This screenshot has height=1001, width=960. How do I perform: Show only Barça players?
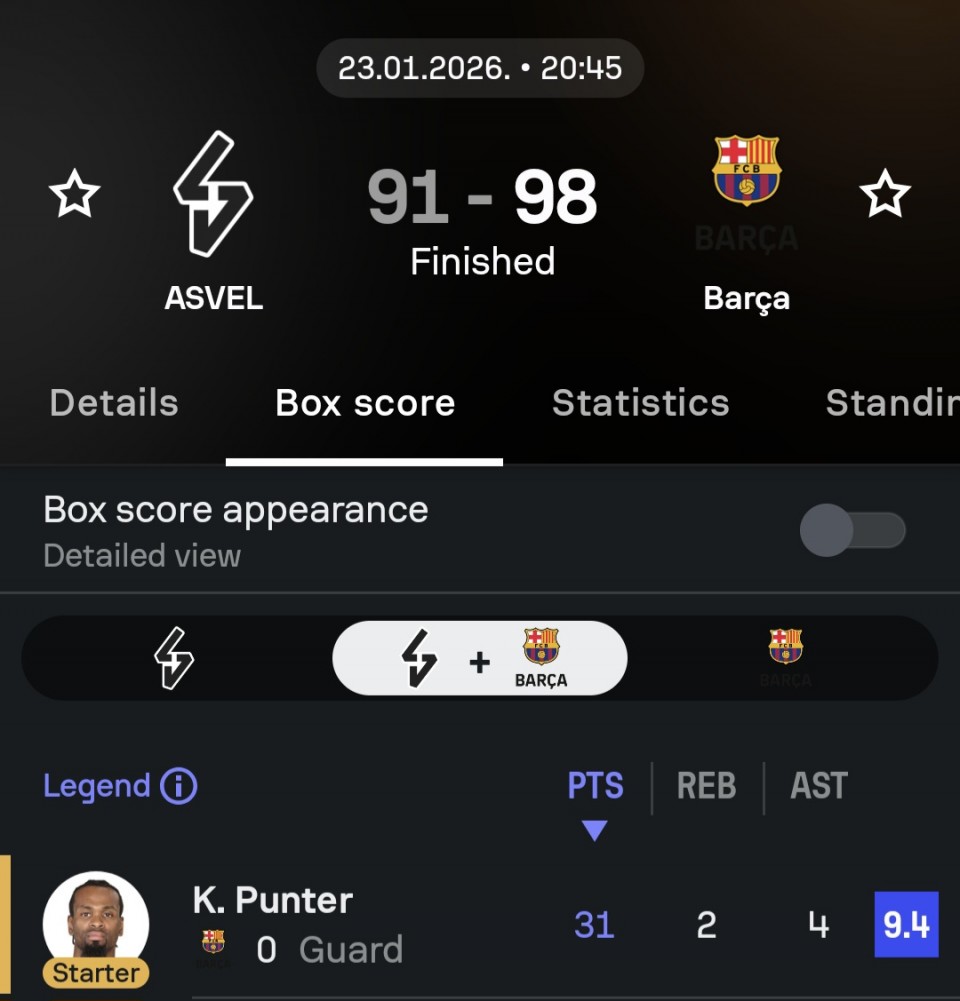pyautogui.click(x=785, y=658)
